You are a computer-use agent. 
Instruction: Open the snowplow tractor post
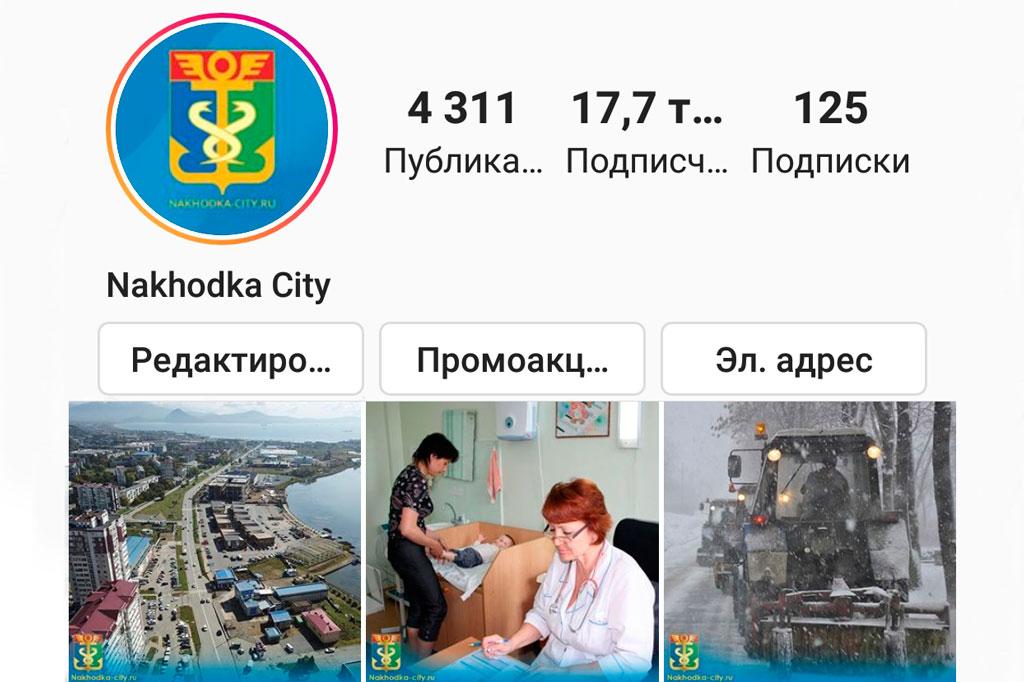809,540
